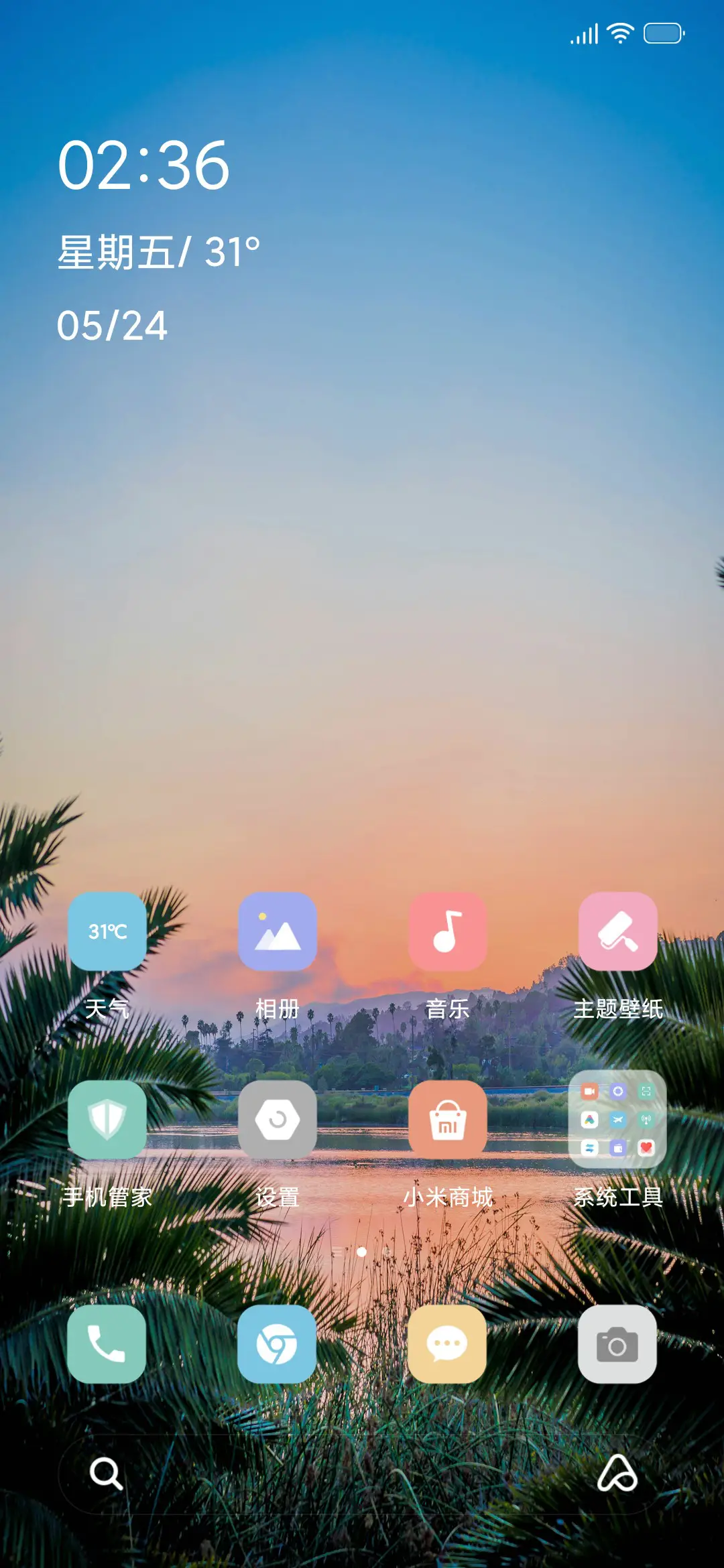724x1568 pixels.
Task: Launch the 音乐 music app
Action: 446,933
